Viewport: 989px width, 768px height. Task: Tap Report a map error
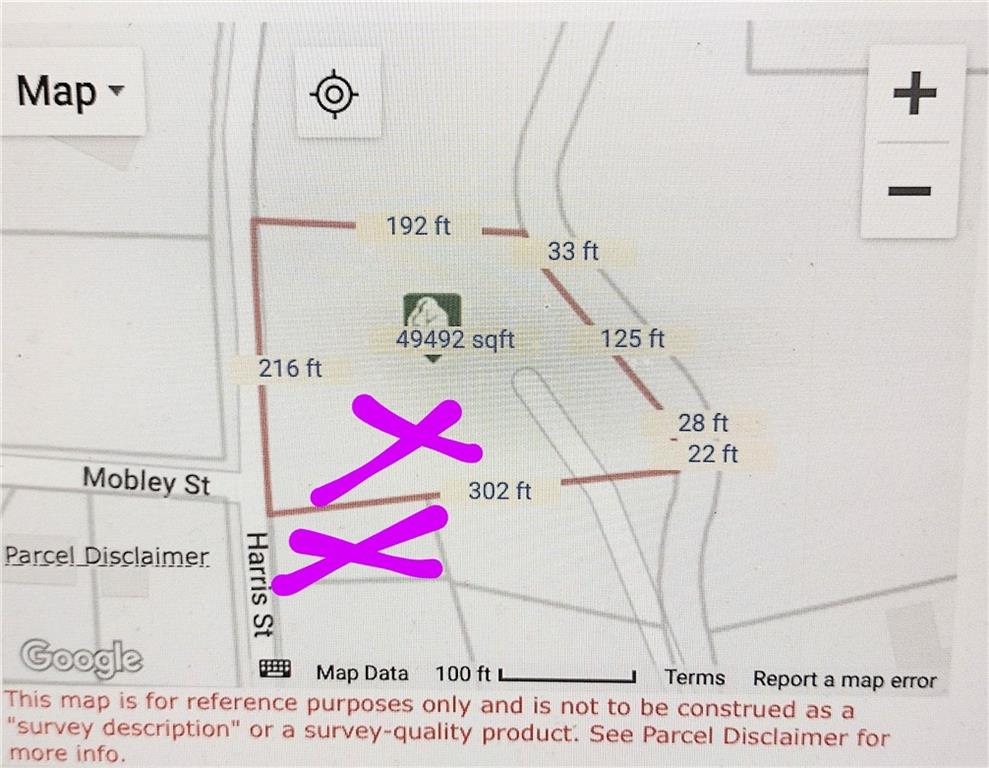click(x=844, y=680)
